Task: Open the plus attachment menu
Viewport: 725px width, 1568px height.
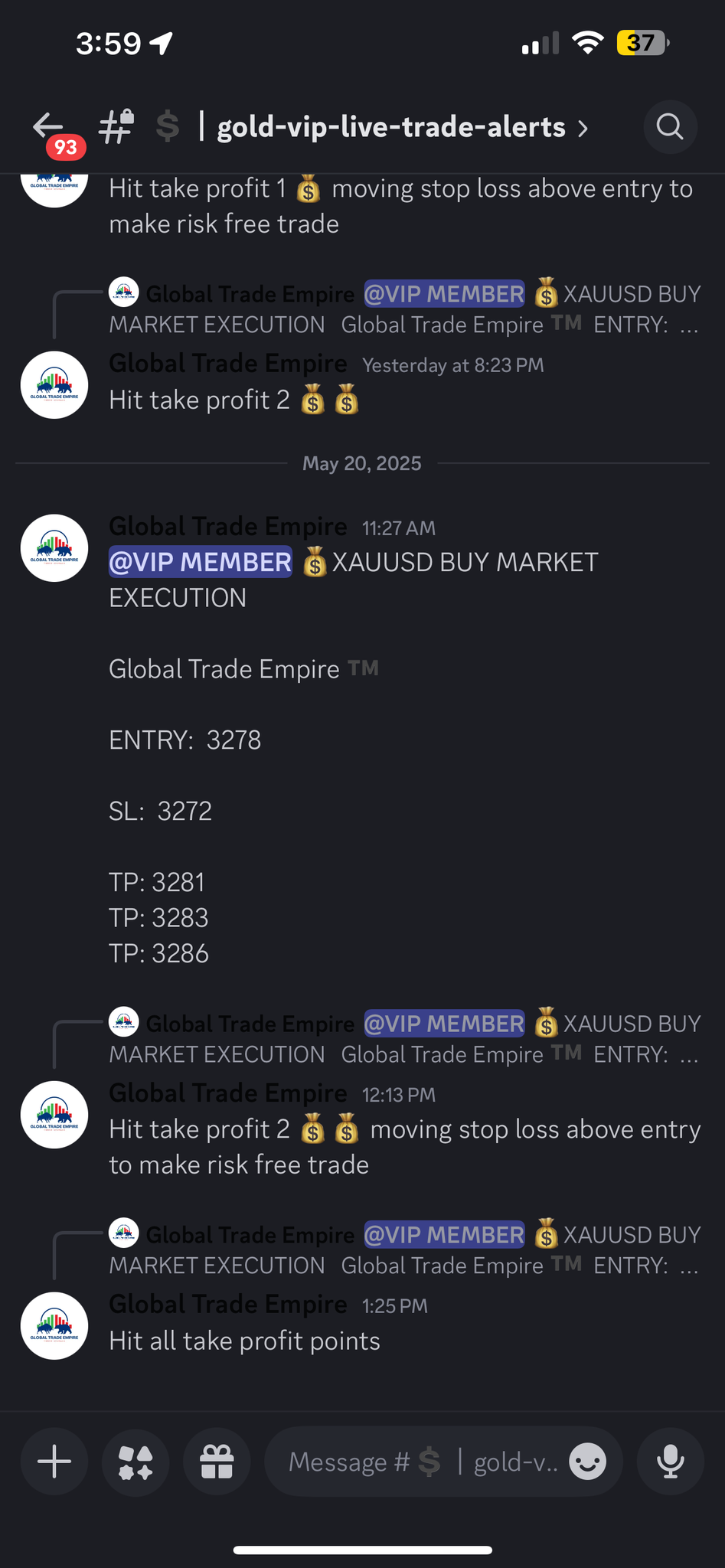Action: tap(54, 1462)
